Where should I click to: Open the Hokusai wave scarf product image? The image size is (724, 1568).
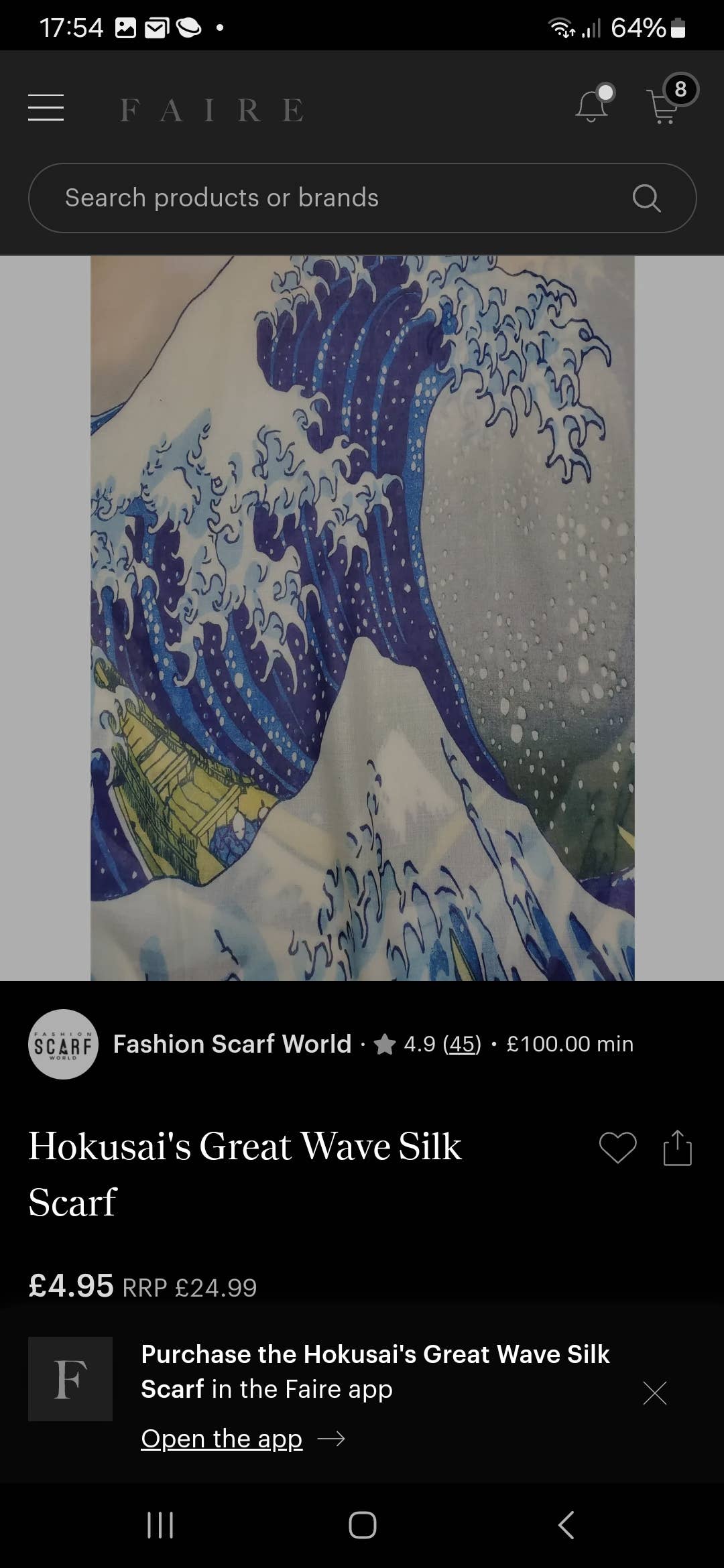tap(362, 616)
